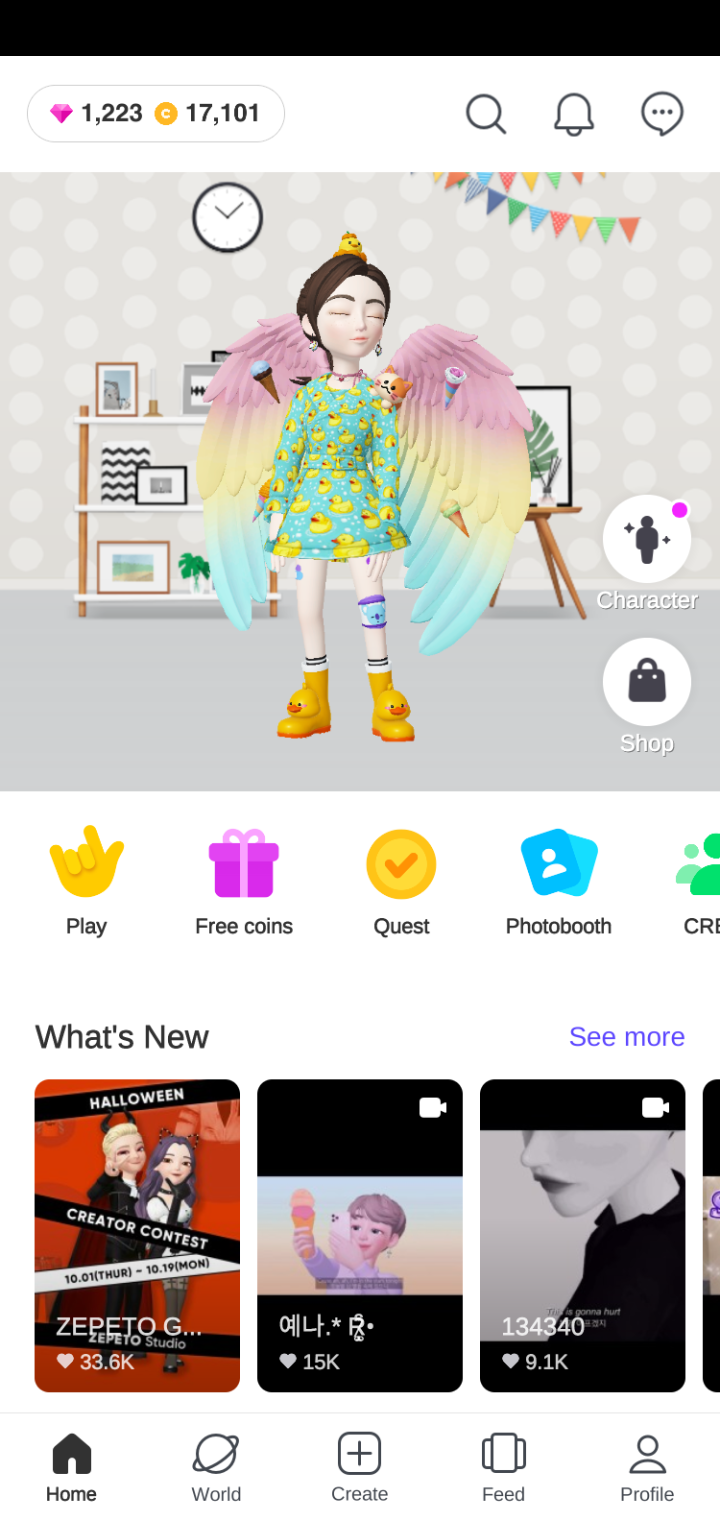Open the chat messages icon
Viewport: 720px width, 1520px height.
[x=662, y=114]
